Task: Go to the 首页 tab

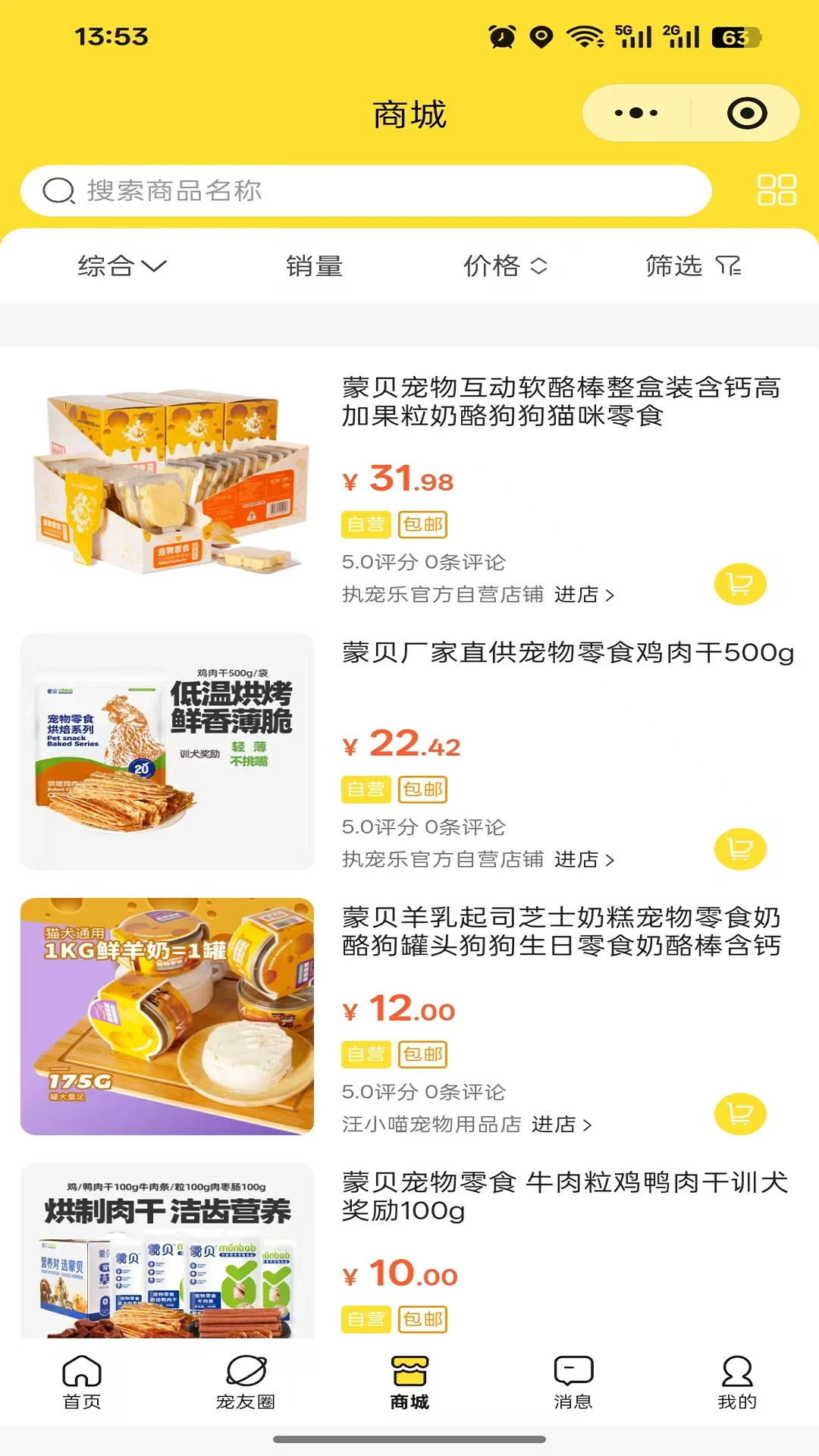Action: click(82, 1382)
